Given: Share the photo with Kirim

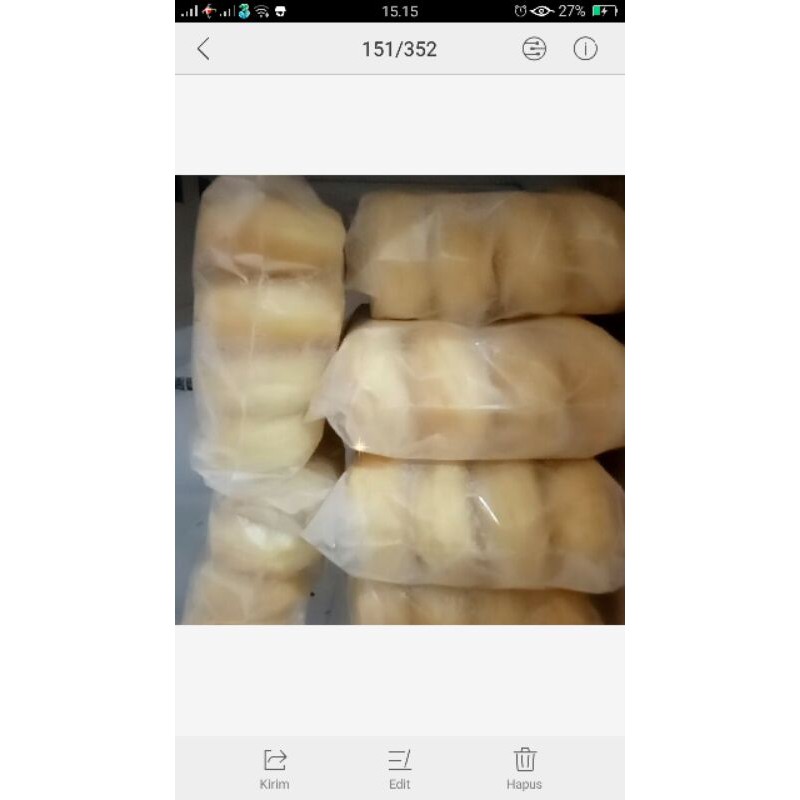Looking at the screenshot, I should pyautogui.click(x=274, y=767).
